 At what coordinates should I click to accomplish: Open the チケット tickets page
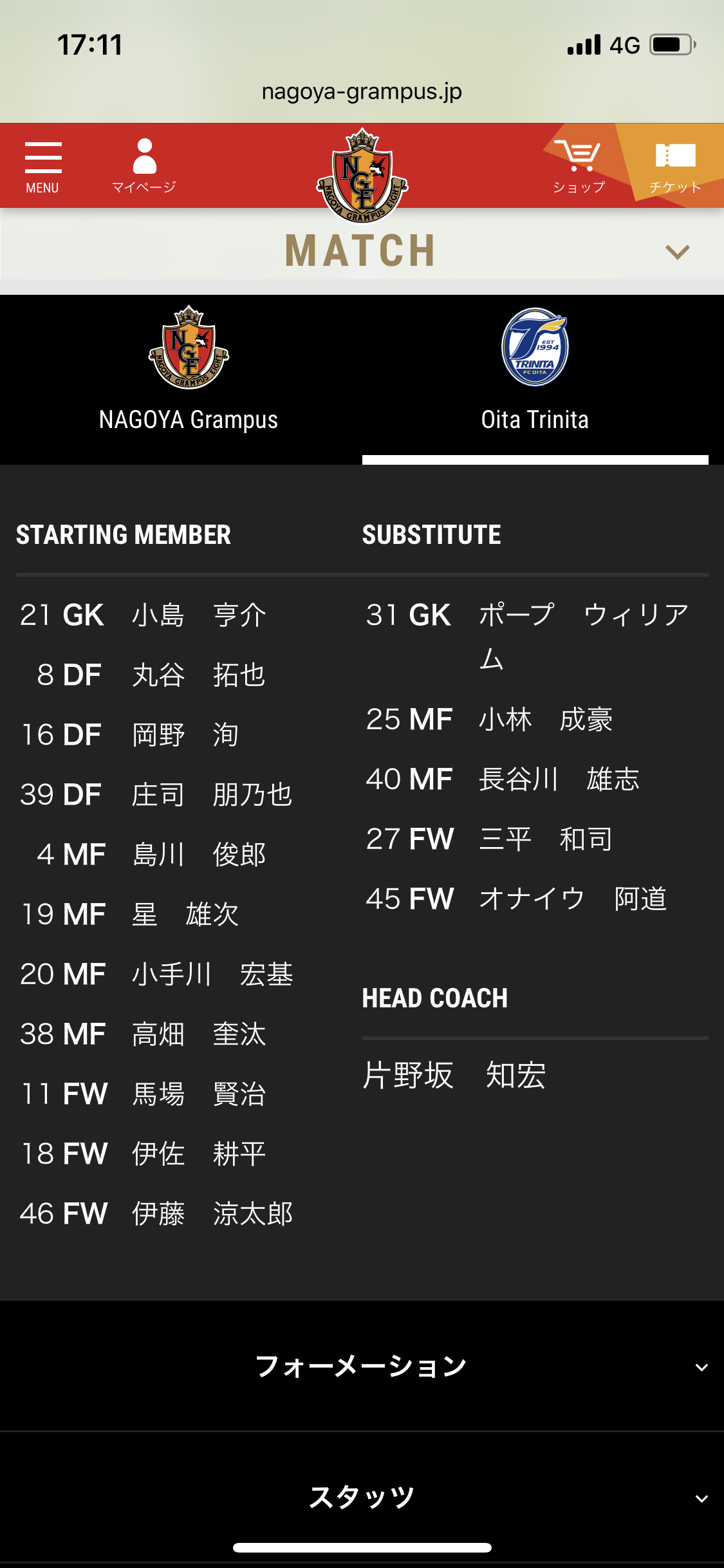674,166
